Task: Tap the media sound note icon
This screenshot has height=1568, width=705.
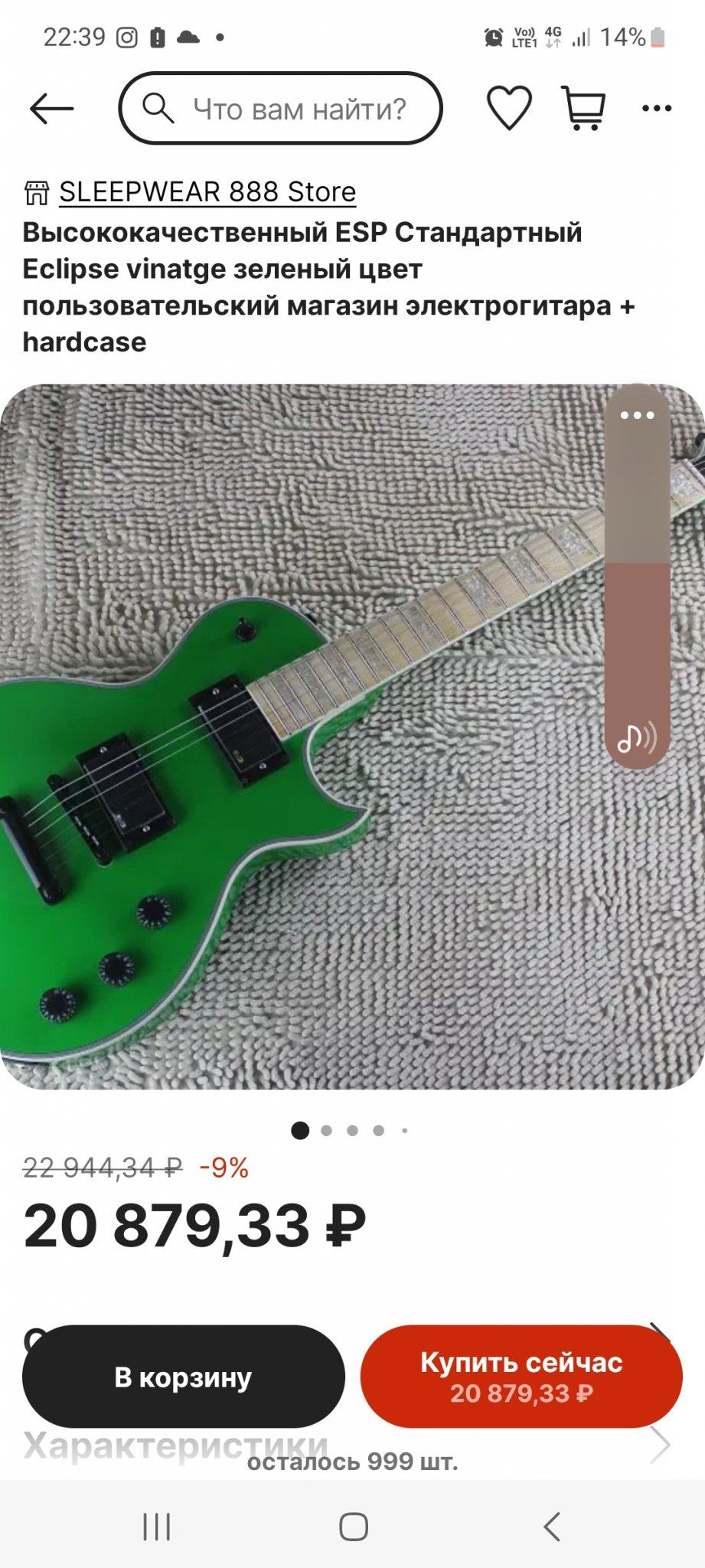Action: [x=637, y=738]
